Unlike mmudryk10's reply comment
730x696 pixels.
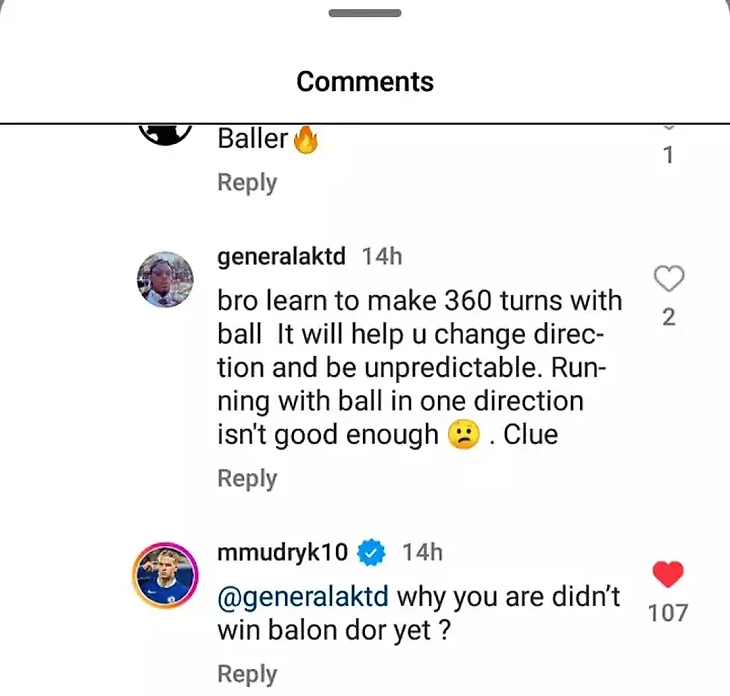(668, 575)
